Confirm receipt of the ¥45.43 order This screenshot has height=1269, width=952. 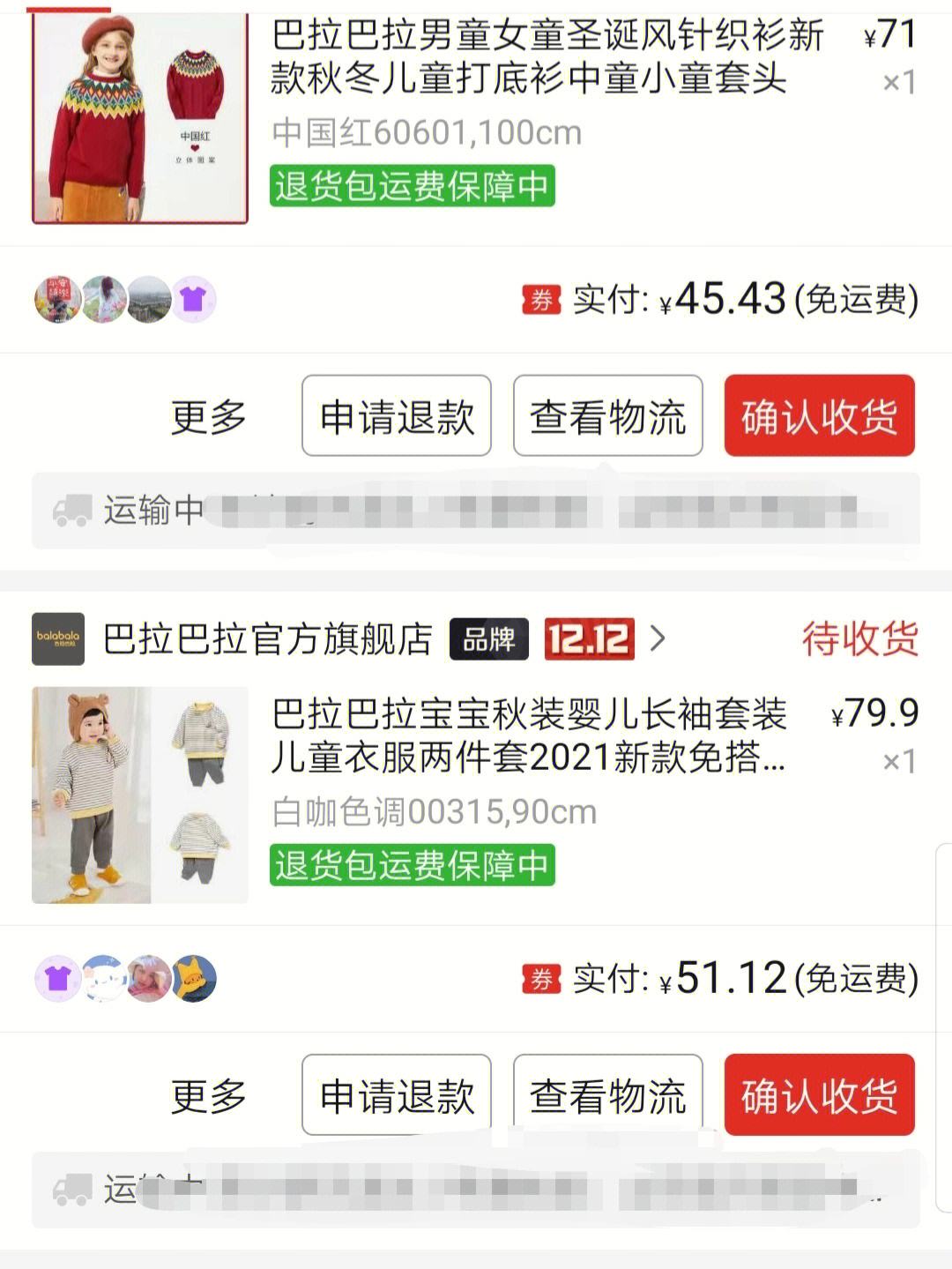(819, 416)
